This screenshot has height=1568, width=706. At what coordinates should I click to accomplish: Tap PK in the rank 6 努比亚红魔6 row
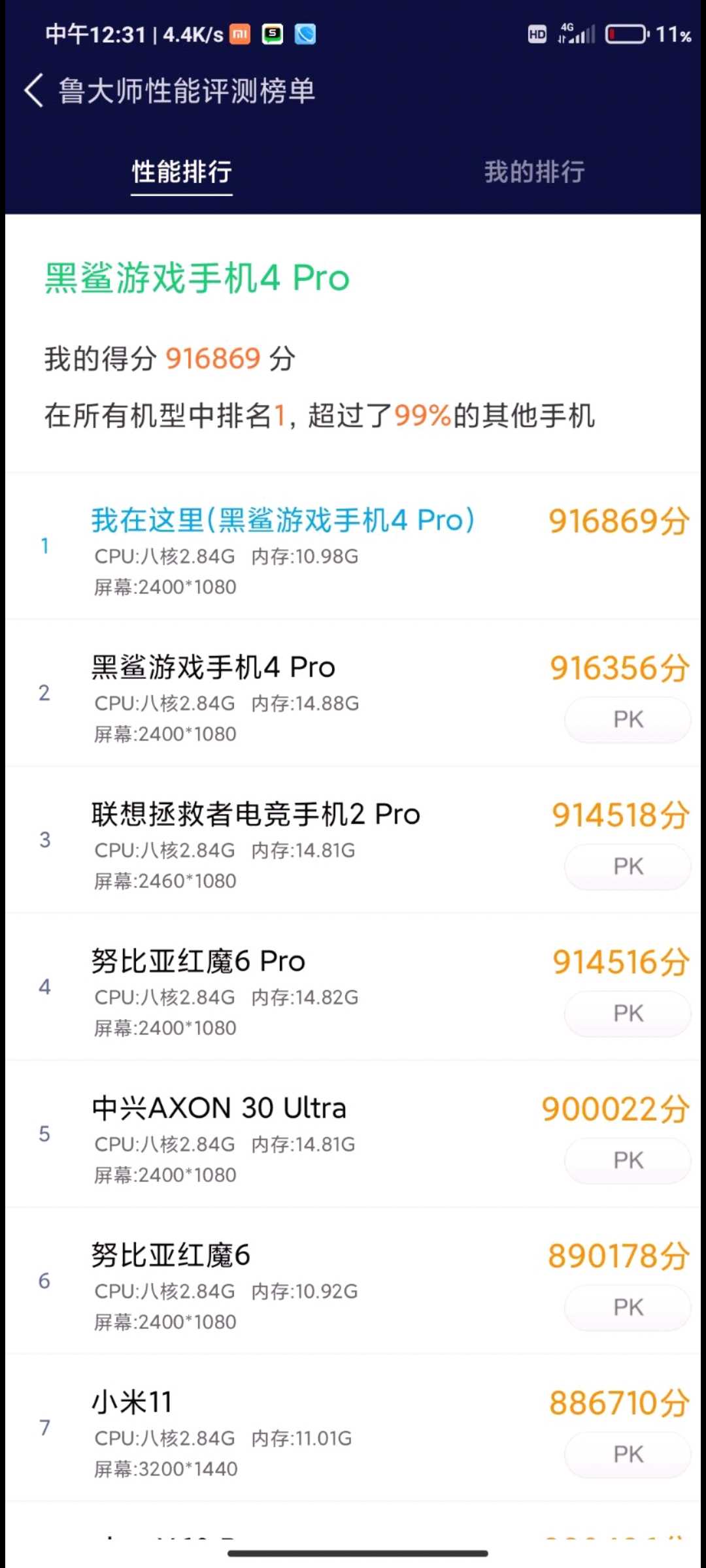pyautogui.click(x=628, y=1307)
